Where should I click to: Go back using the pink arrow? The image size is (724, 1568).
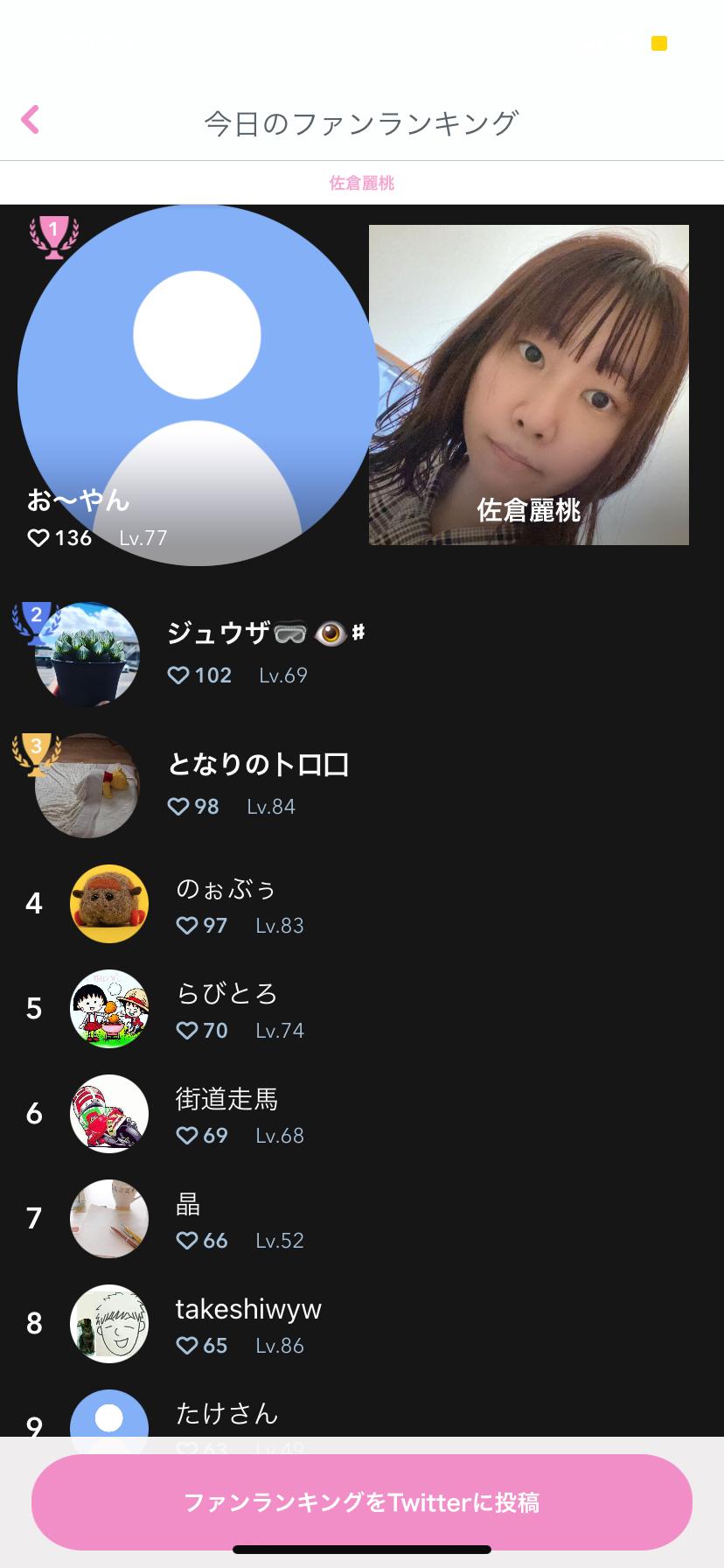pos(31,120)
